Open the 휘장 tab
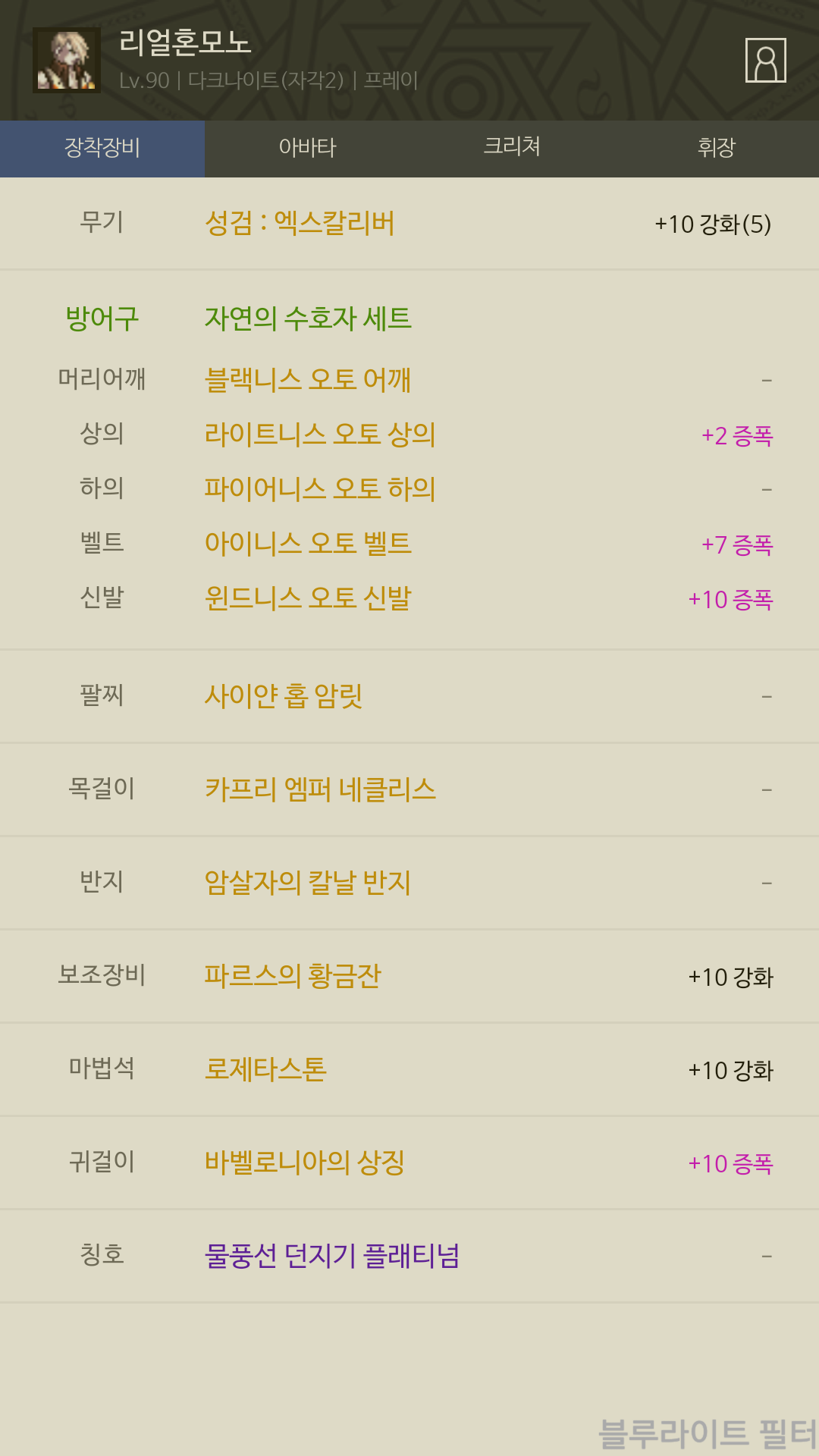This screenshot has width=819, height=1456. [717, 148]
